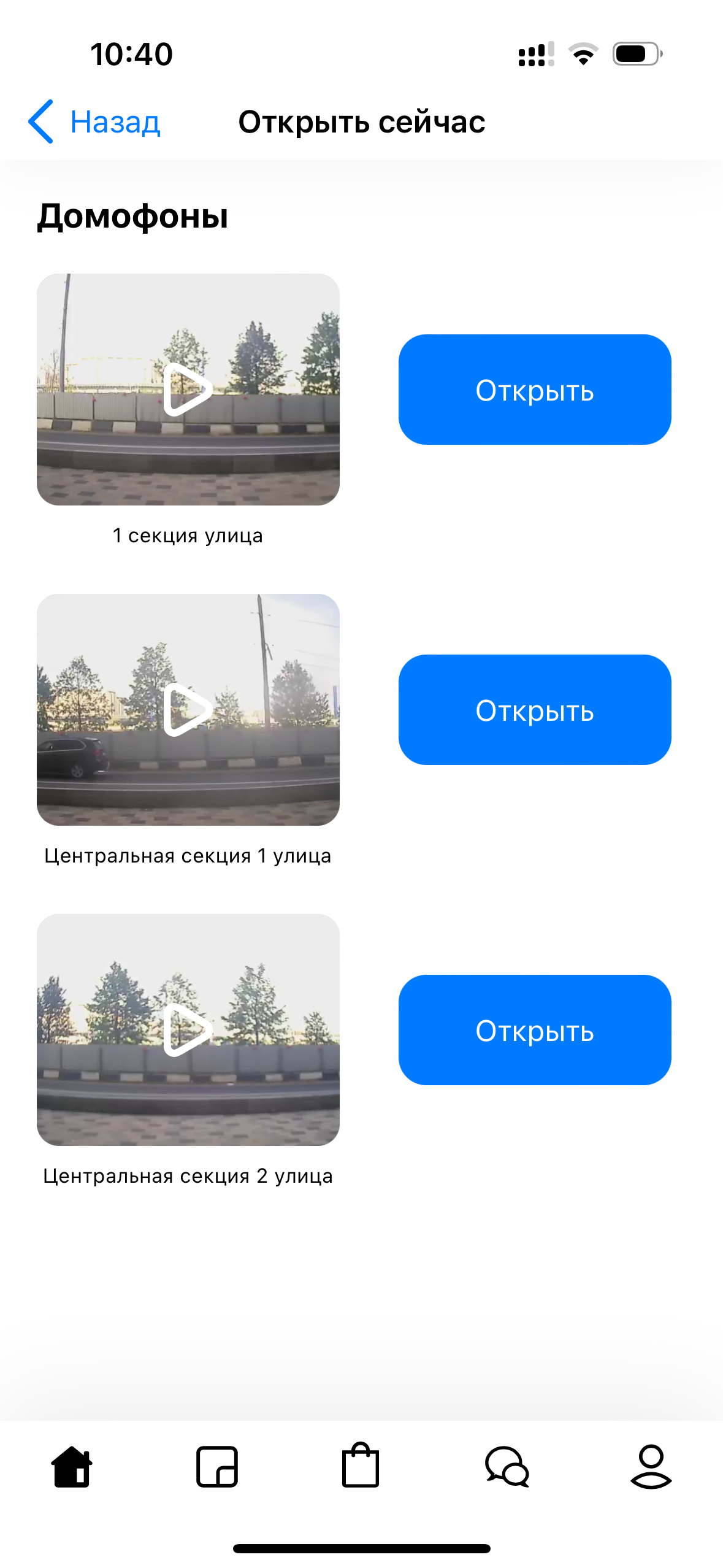723x1568 pixels.
Task: Open the door for 1 секция улица
Action: pos(535,390)
